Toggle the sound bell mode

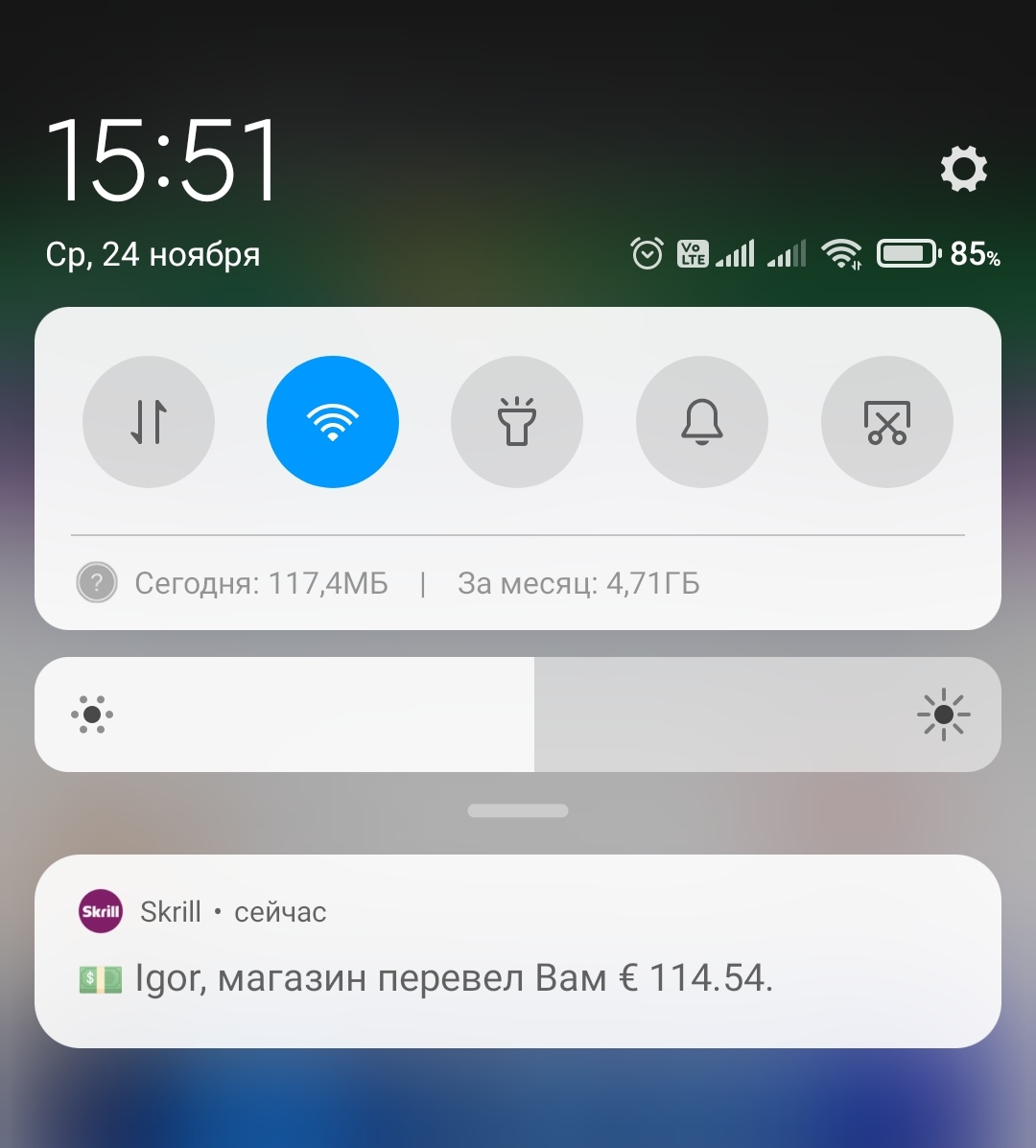click(702, 422)
